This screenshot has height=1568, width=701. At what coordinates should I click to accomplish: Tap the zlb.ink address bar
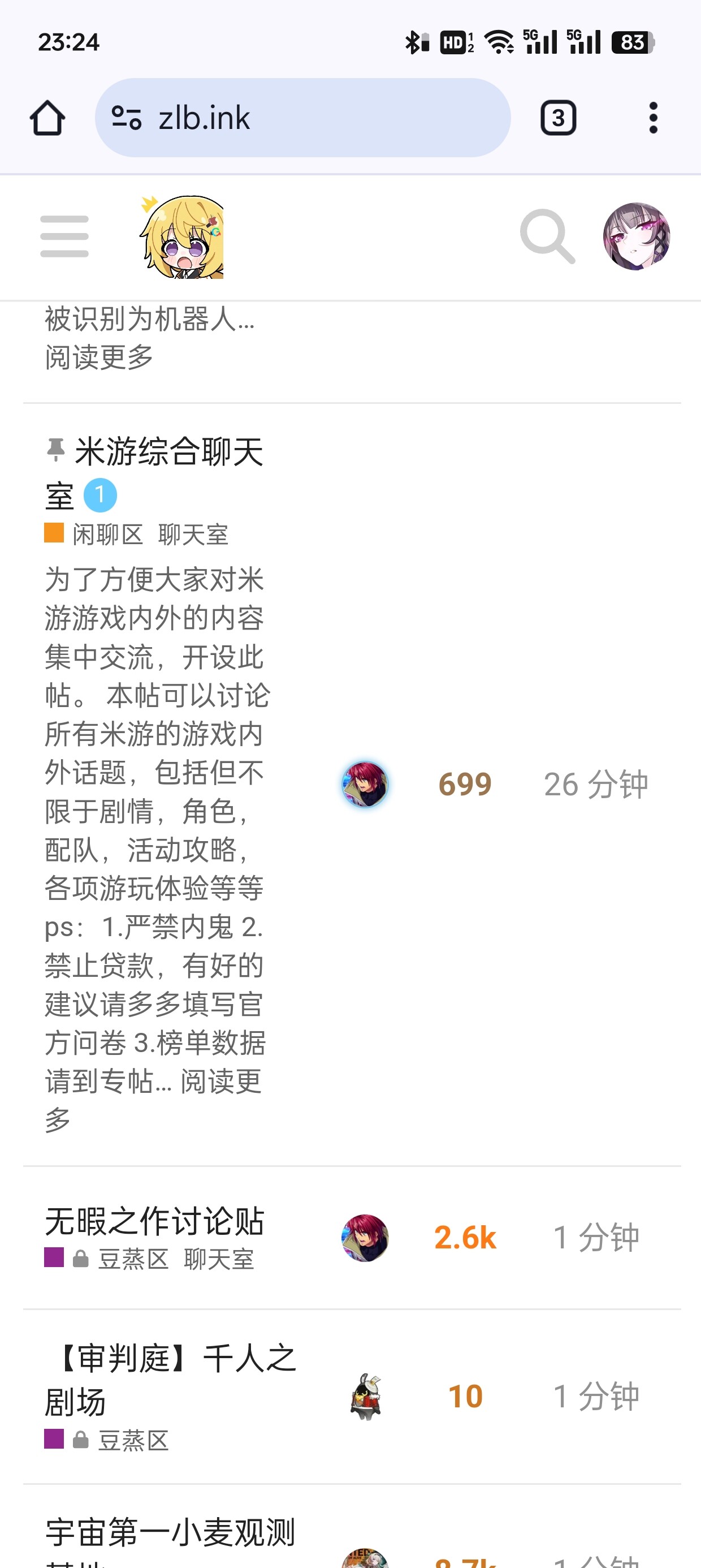tap(302, 118)
